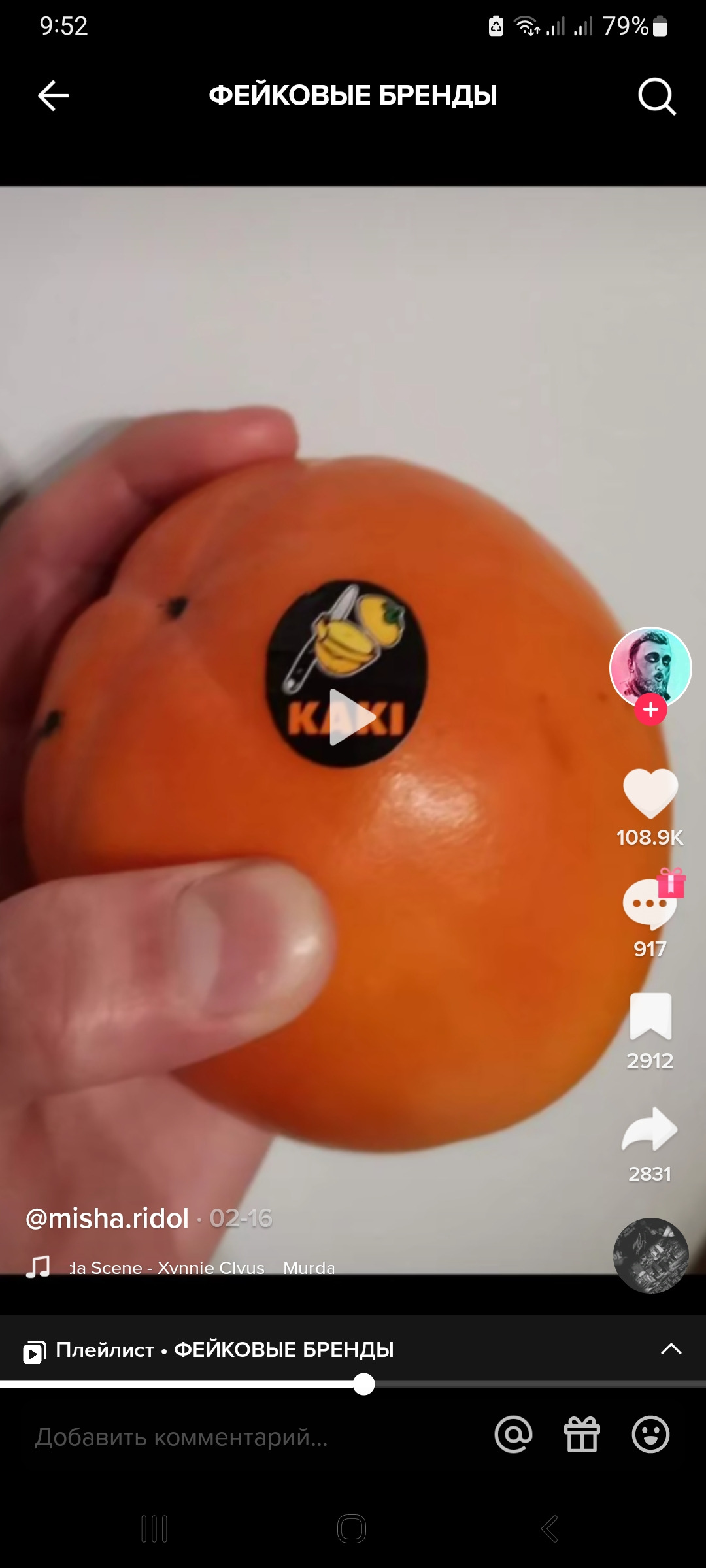This screenshot has height=1568, width=706.
Task: Expand the Плейлист ФЕЙКОВЫЕ БРЕНДЫ bar
Action: 671,1349
